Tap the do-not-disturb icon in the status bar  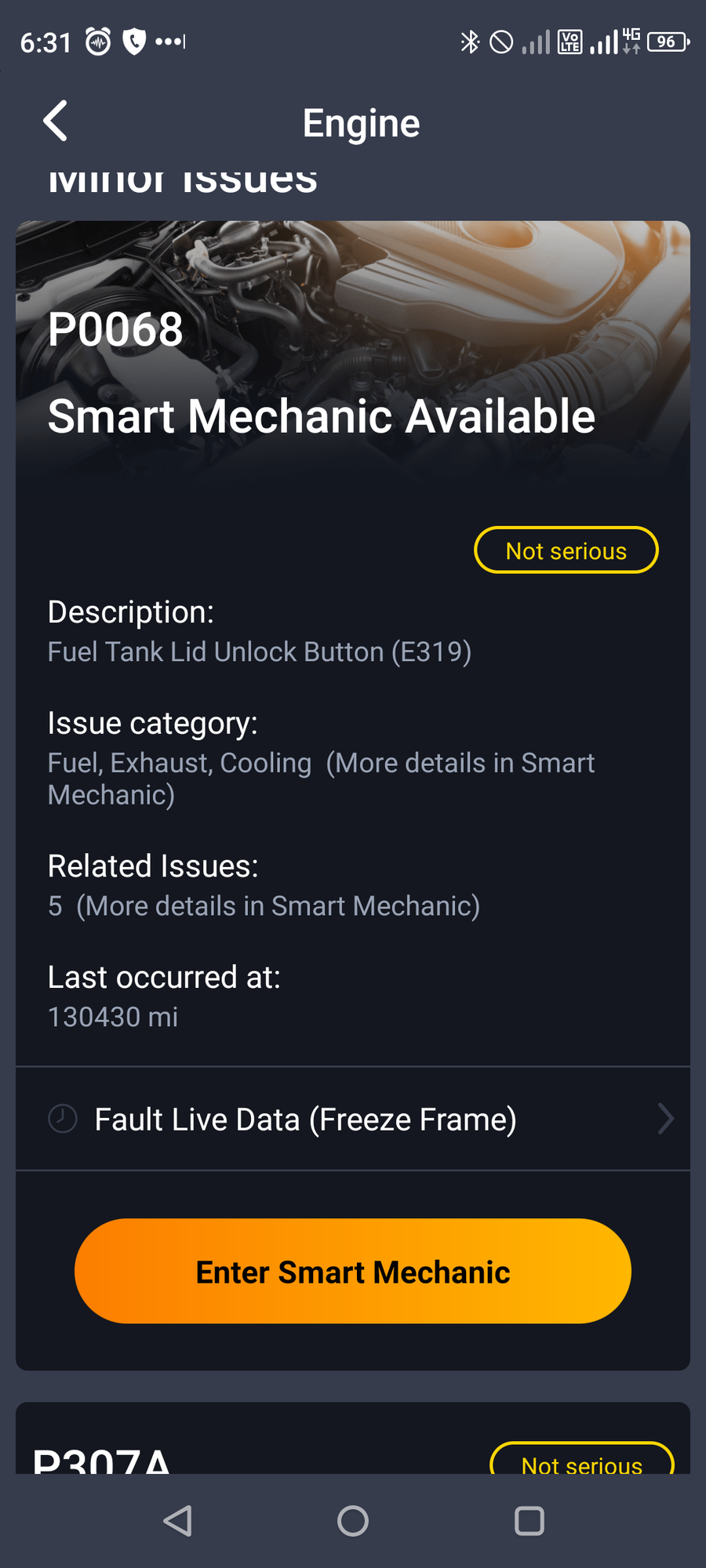[500, 42]
